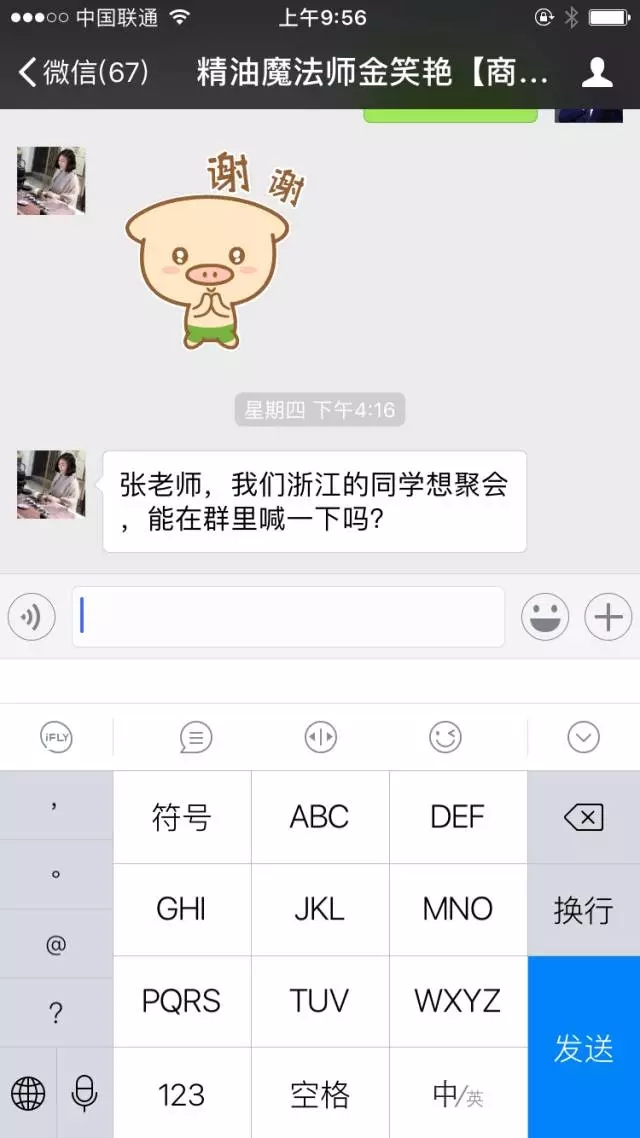Switch to the 123 number keypad
This screenshot has height=1138, width=640.
point(182,1094)
